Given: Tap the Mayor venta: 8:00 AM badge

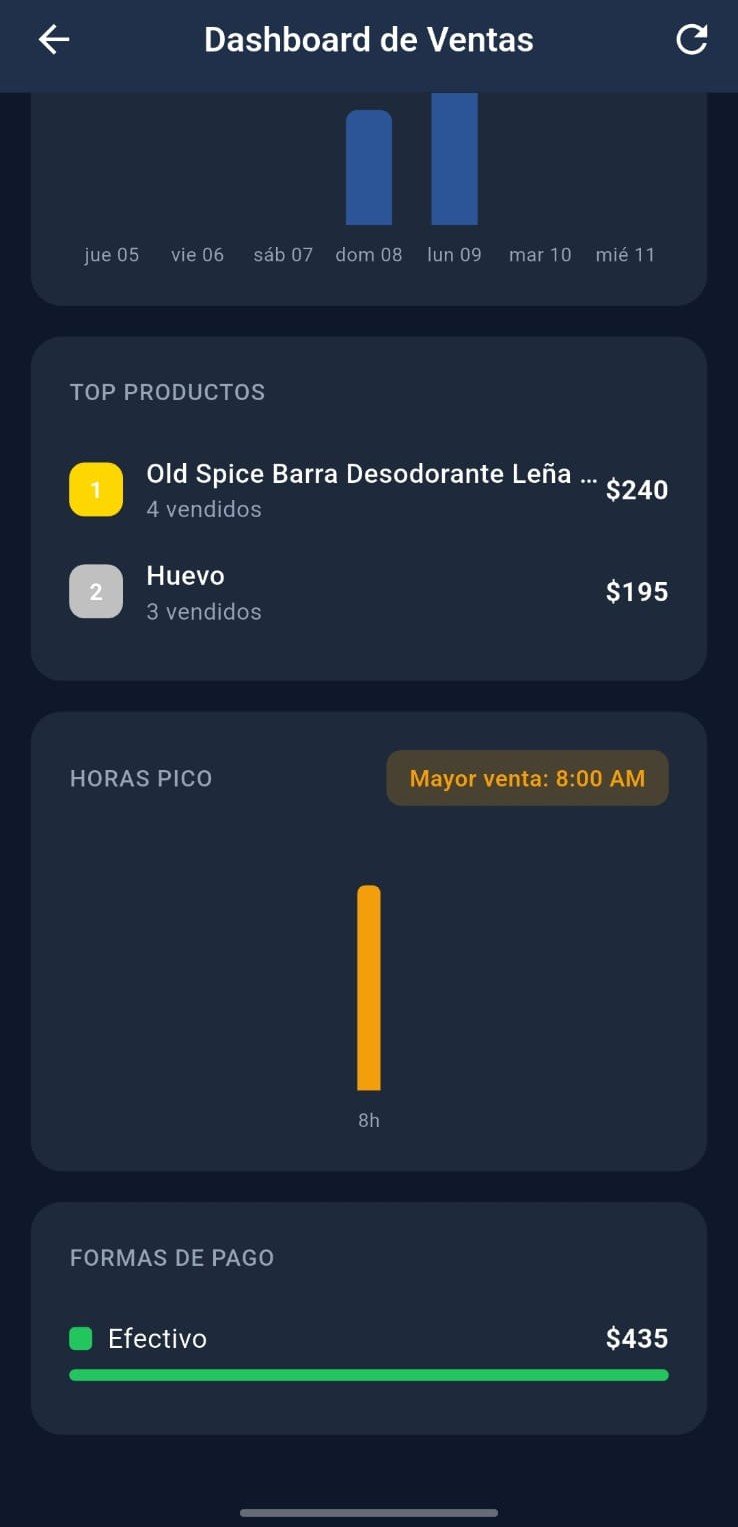Looking at the screenshot, I should (x=527, y=778).
